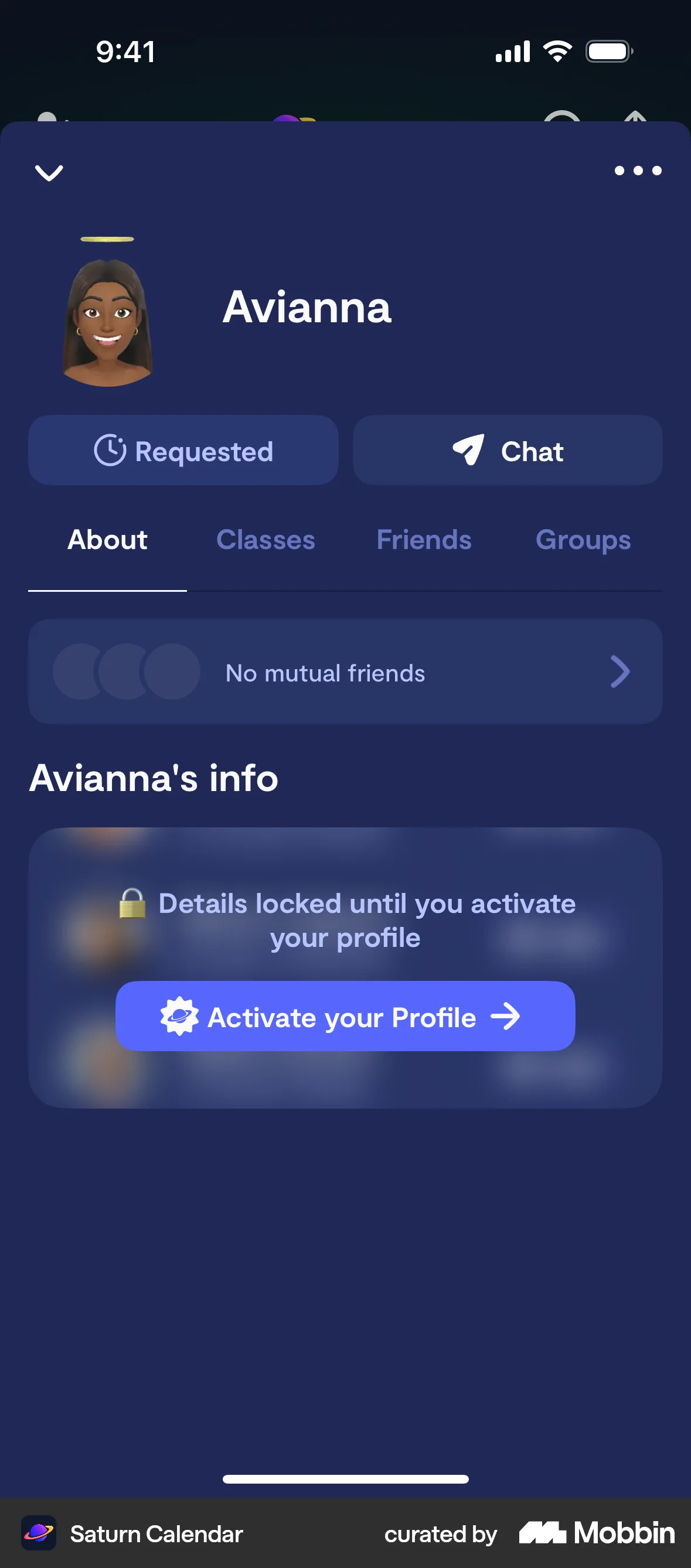691x1568 pixels.
Task: Start a chat with Avianna
Action: 506,451
